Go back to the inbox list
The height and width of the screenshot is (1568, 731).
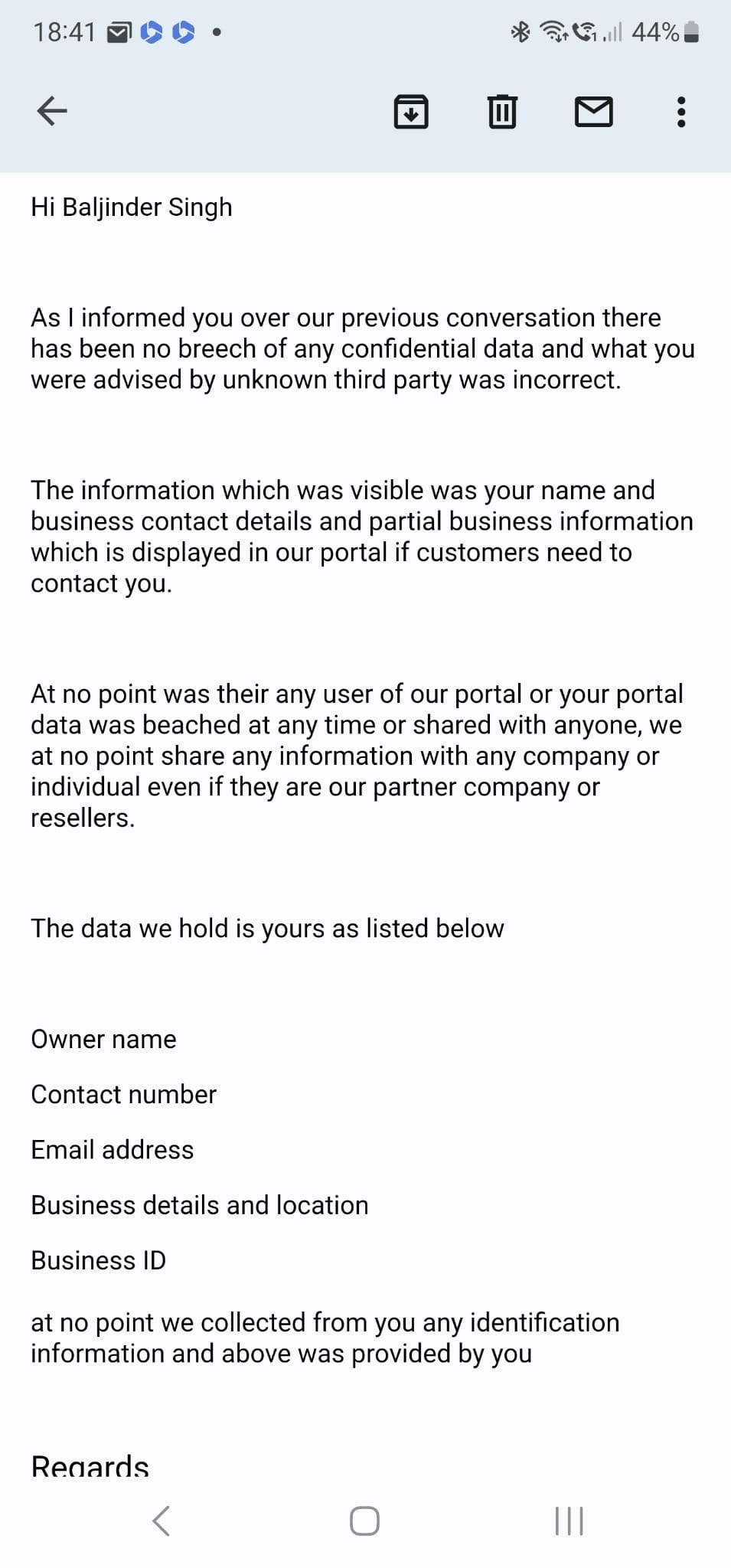pyautogui.click(x=52, y=111)
